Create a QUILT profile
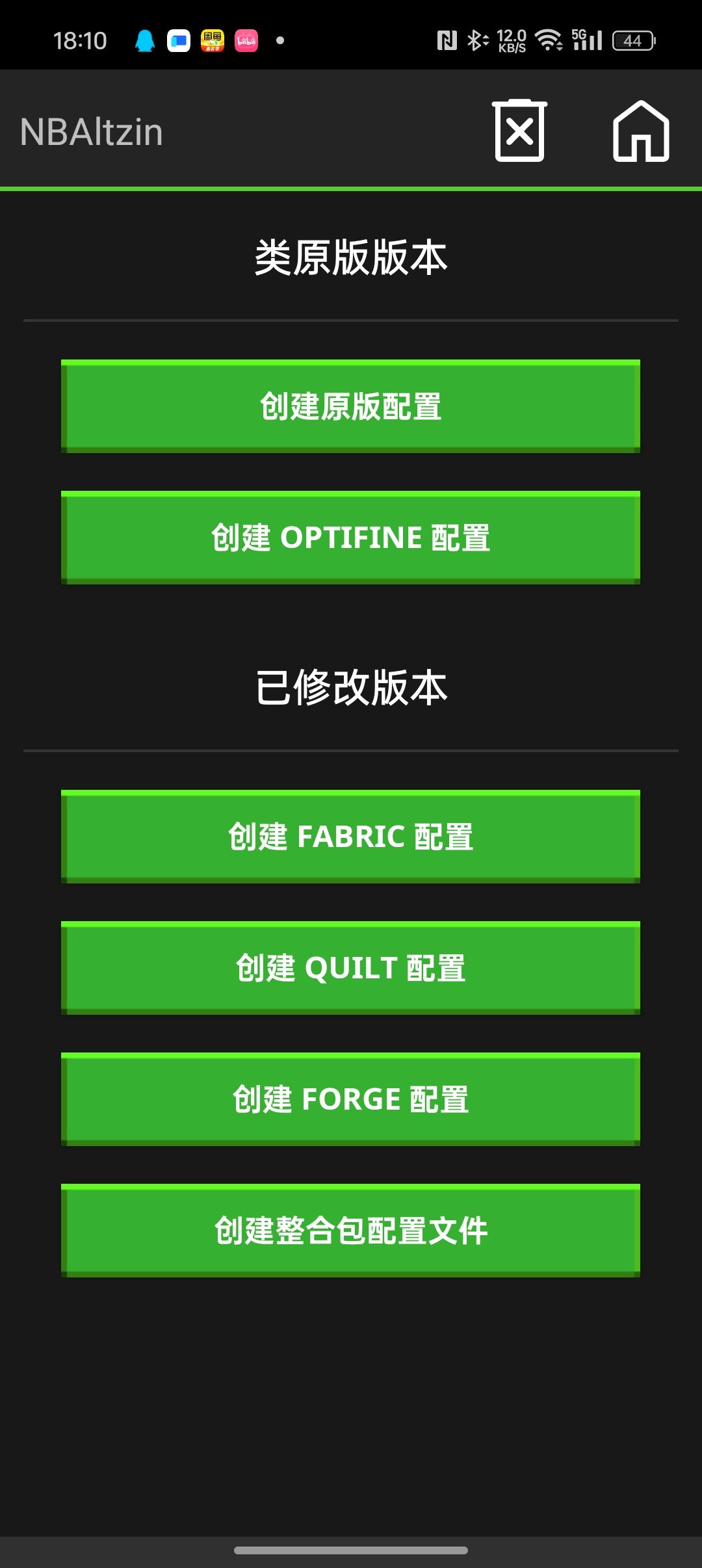702x1568 pixels. coord(350,968)
